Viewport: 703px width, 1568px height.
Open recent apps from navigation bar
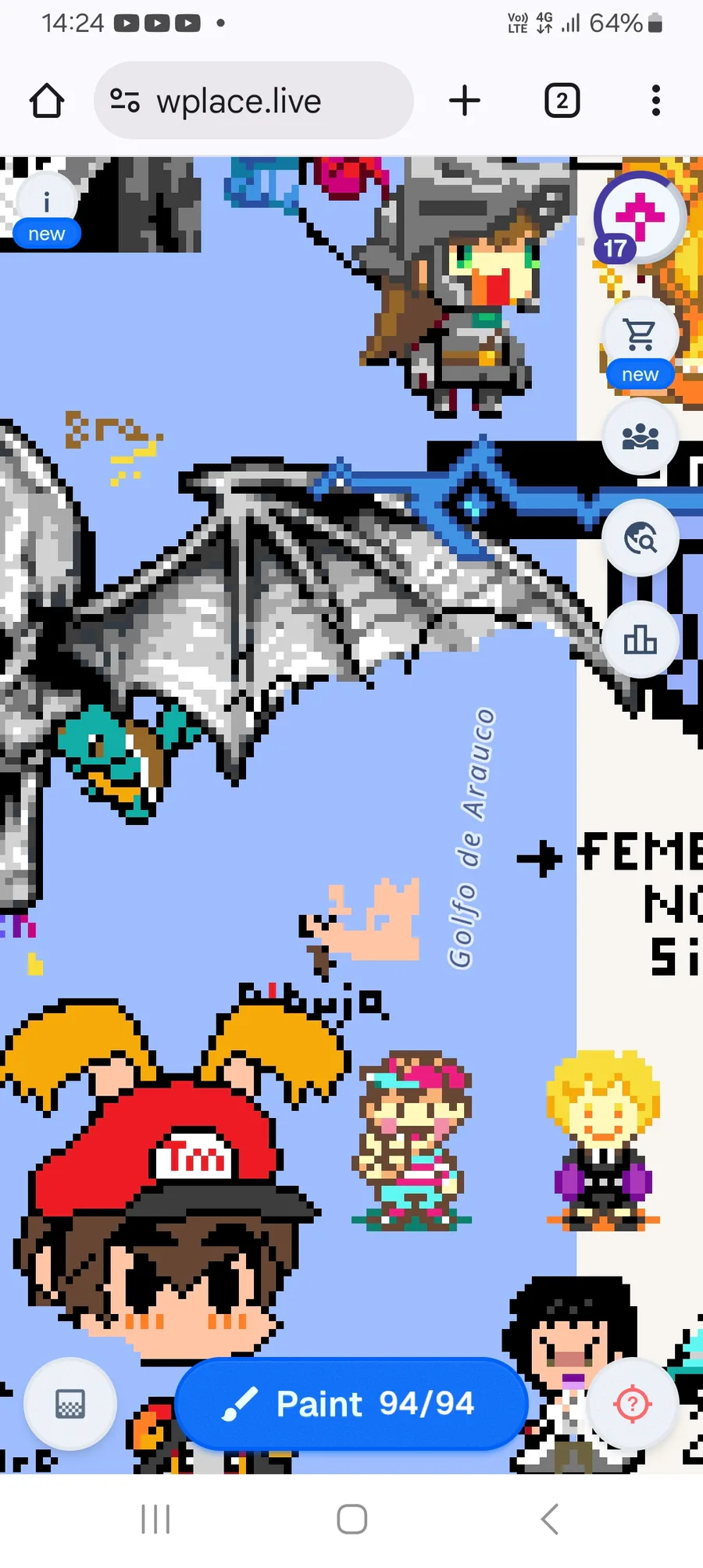155,1520
